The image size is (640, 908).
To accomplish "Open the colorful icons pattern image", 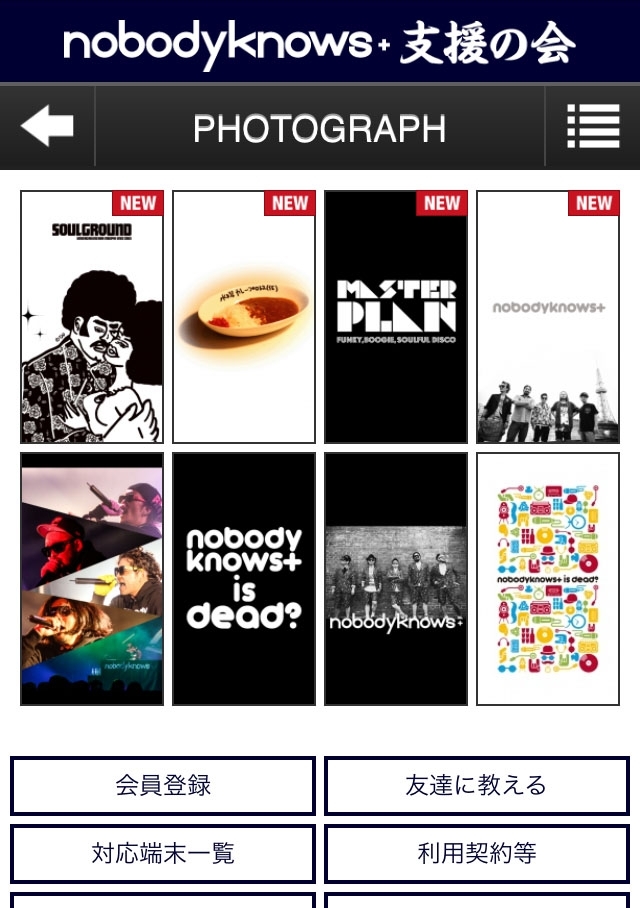I will 548,579.
